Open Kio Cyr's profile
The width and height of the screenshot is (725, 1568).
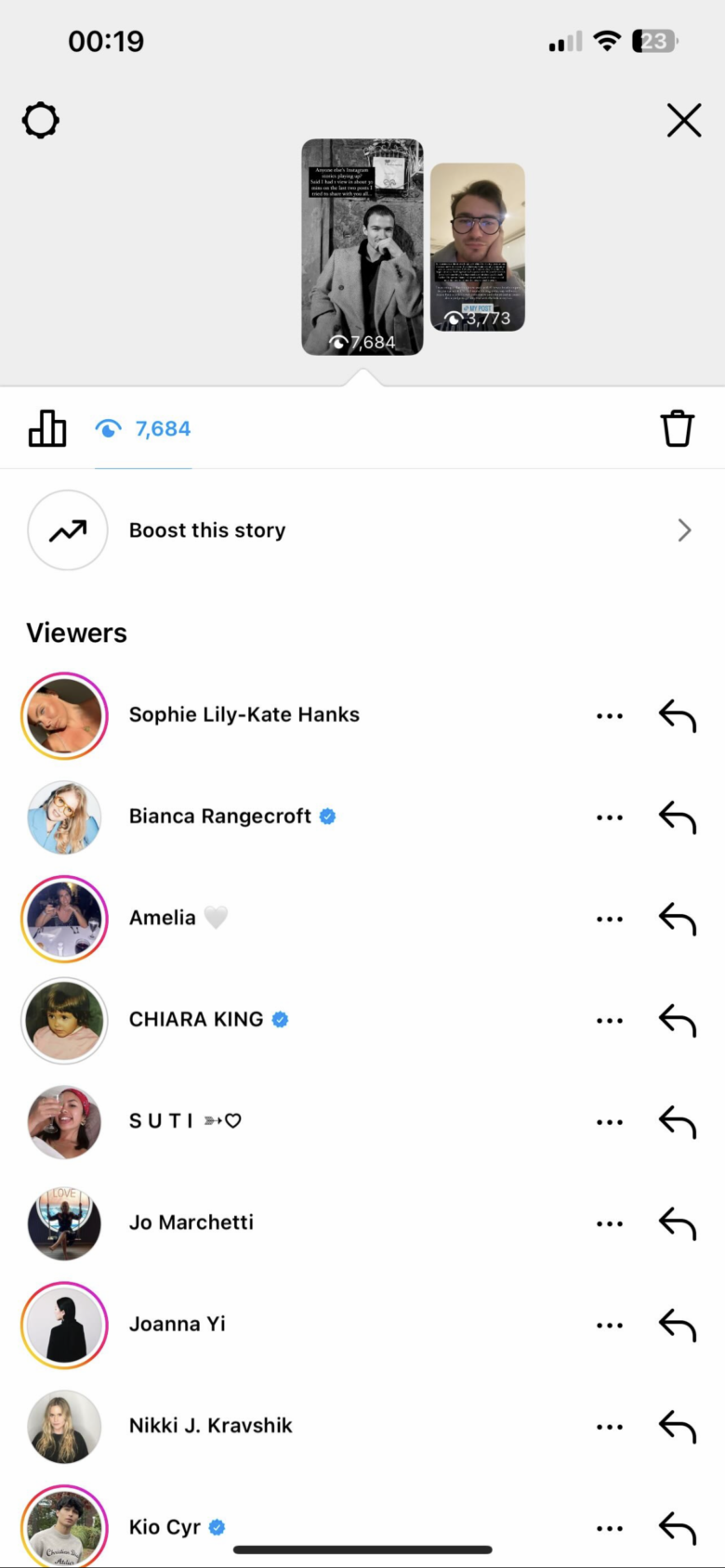click(x=165, y=1527)
